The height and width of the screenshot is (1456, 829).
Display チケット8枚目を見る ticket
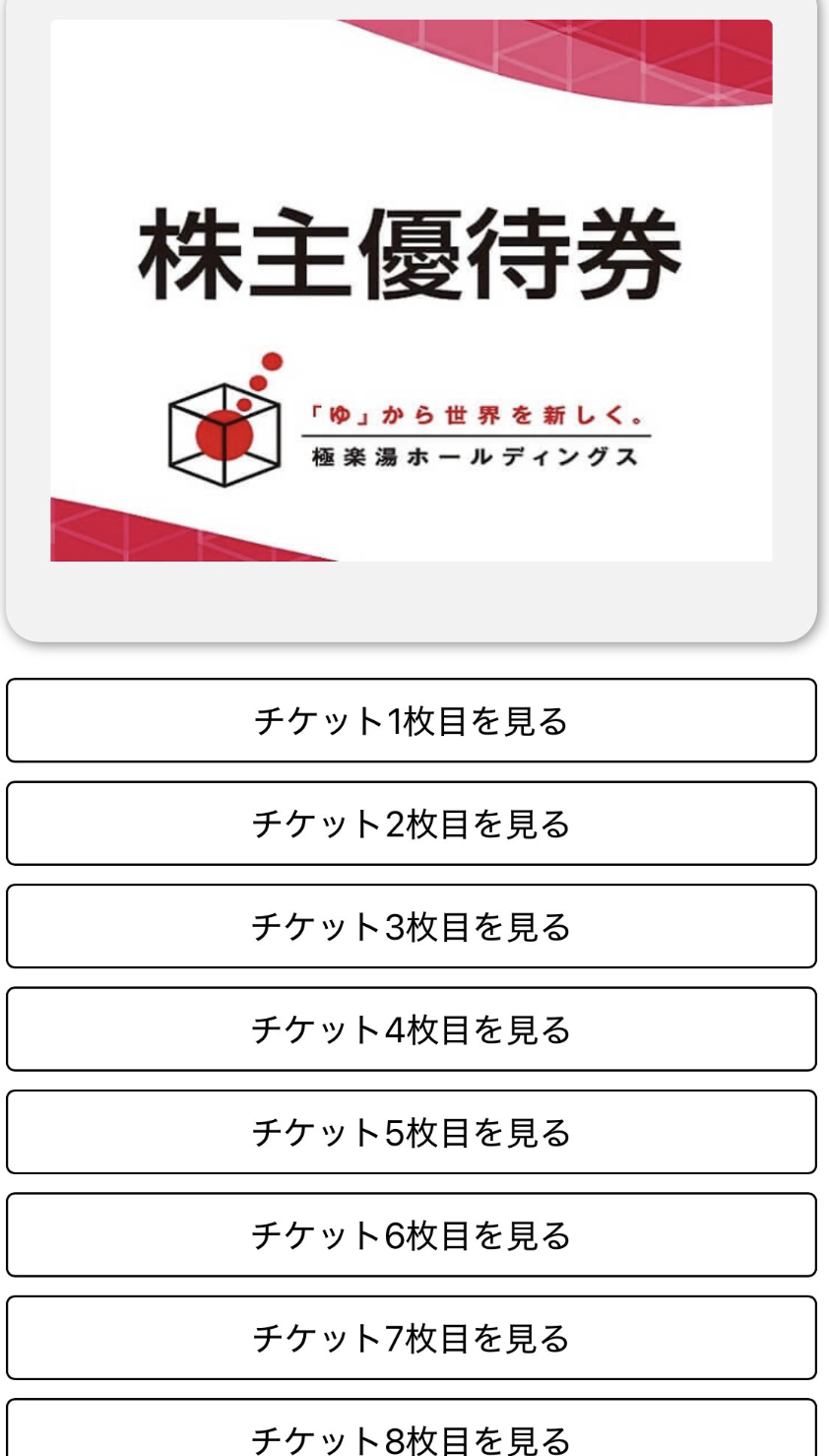coord(412,1433)
